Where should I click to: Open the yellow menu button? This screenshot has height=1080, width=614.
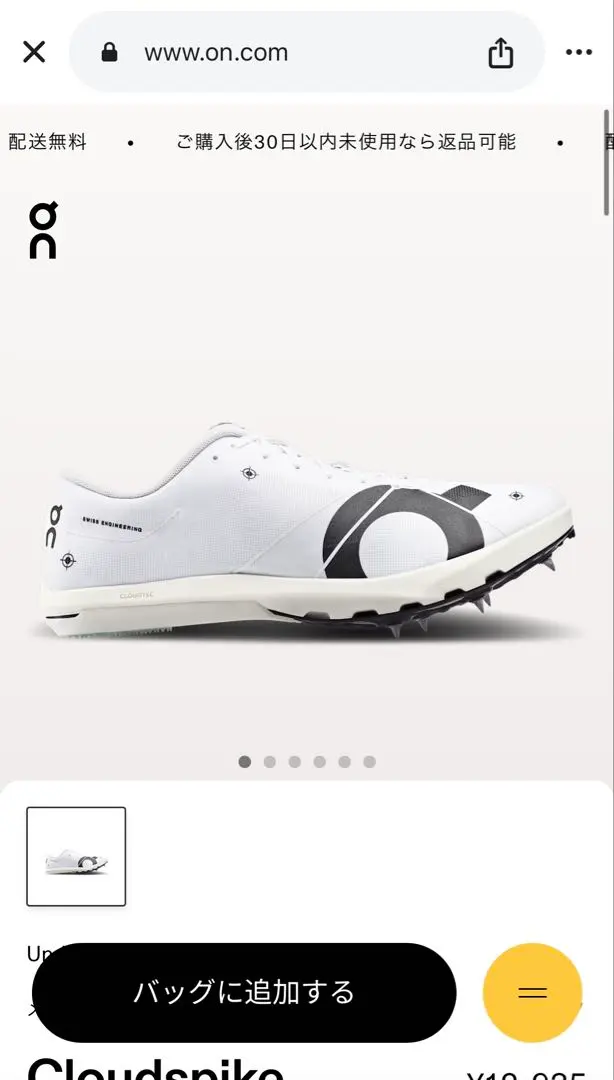pyautogui.click(x=532, y=992)
